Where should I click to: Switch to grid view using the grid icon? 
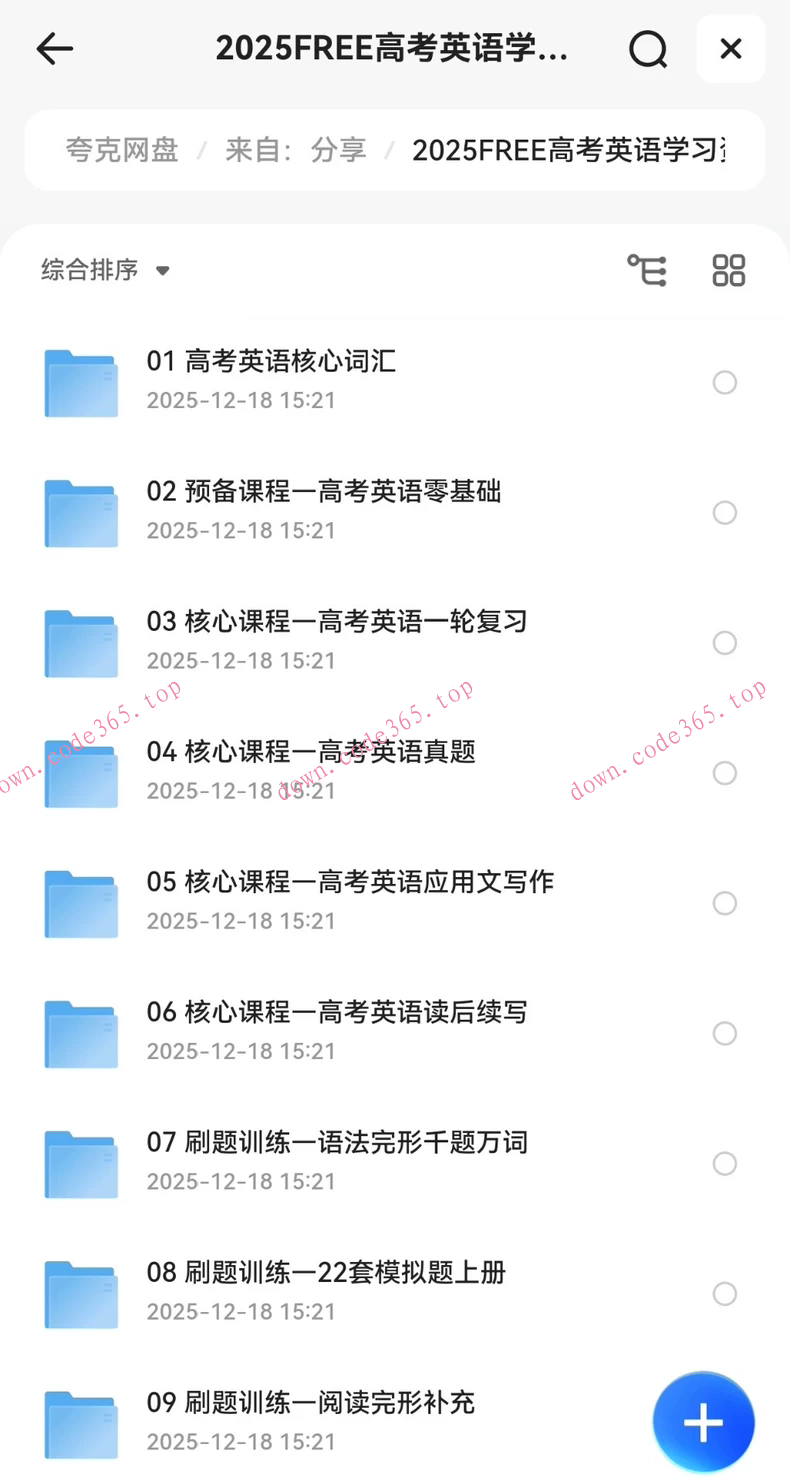click(729, 269)
